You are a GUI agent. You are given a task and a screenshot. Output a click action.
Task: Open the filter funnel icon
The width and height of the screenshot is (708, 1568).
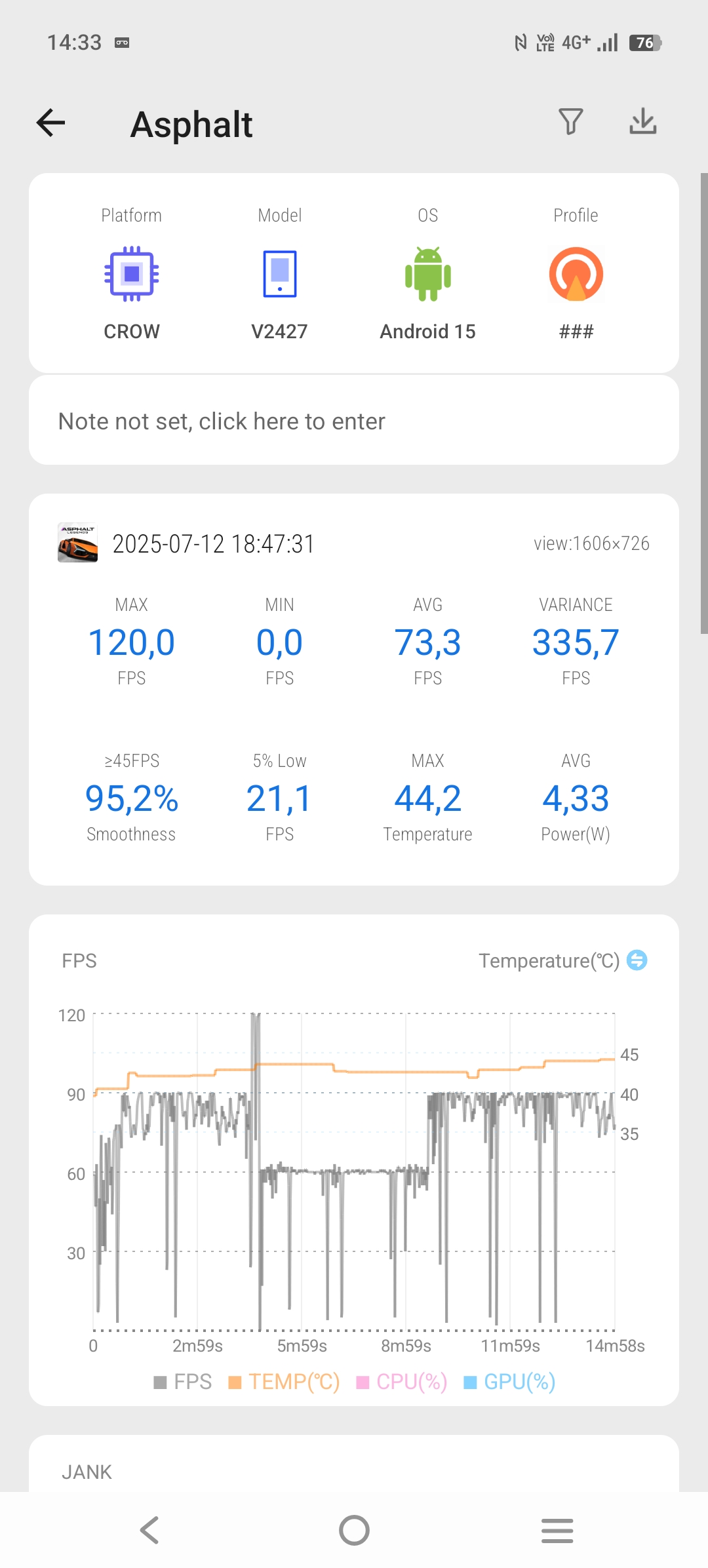[570, 122]
